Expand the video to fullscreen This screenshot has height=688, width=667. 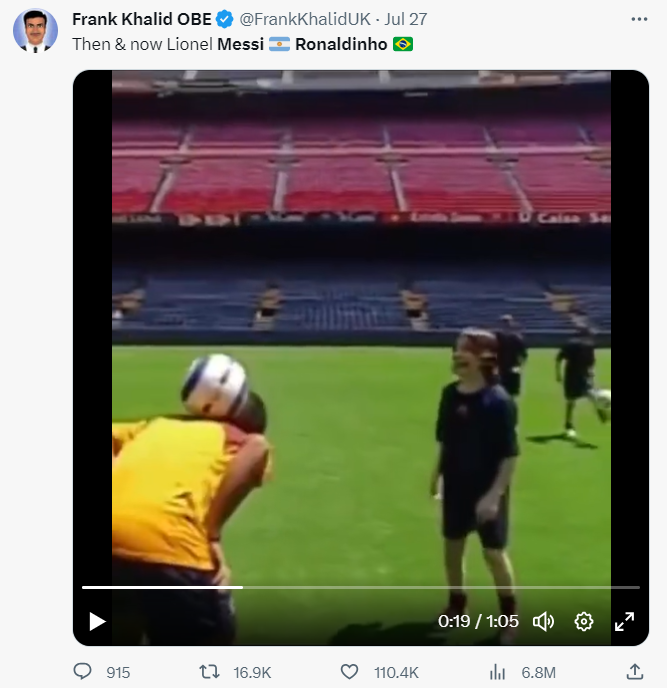pos(624,622)
